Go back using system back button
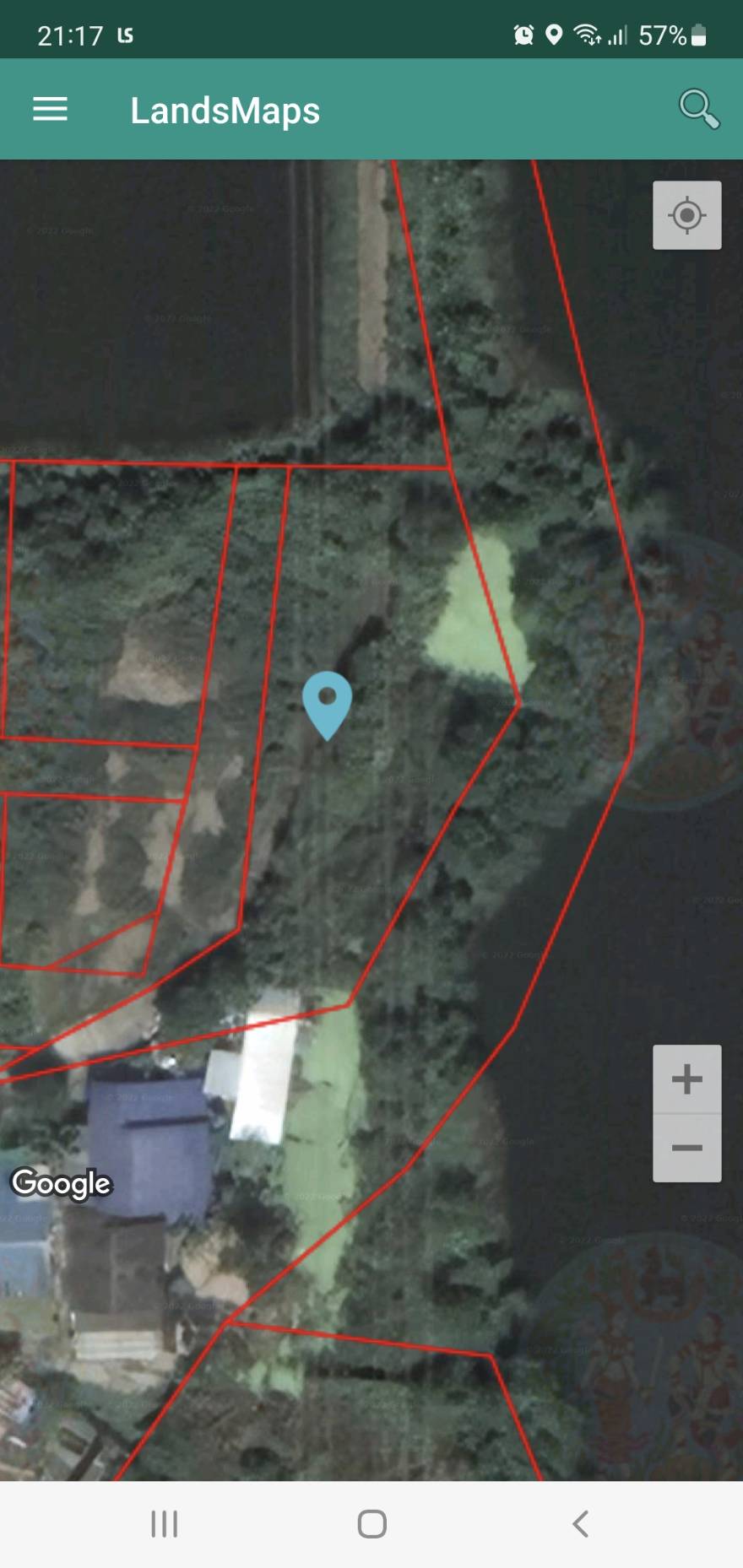The image size is (743, 1568). tap(580, 1523)
